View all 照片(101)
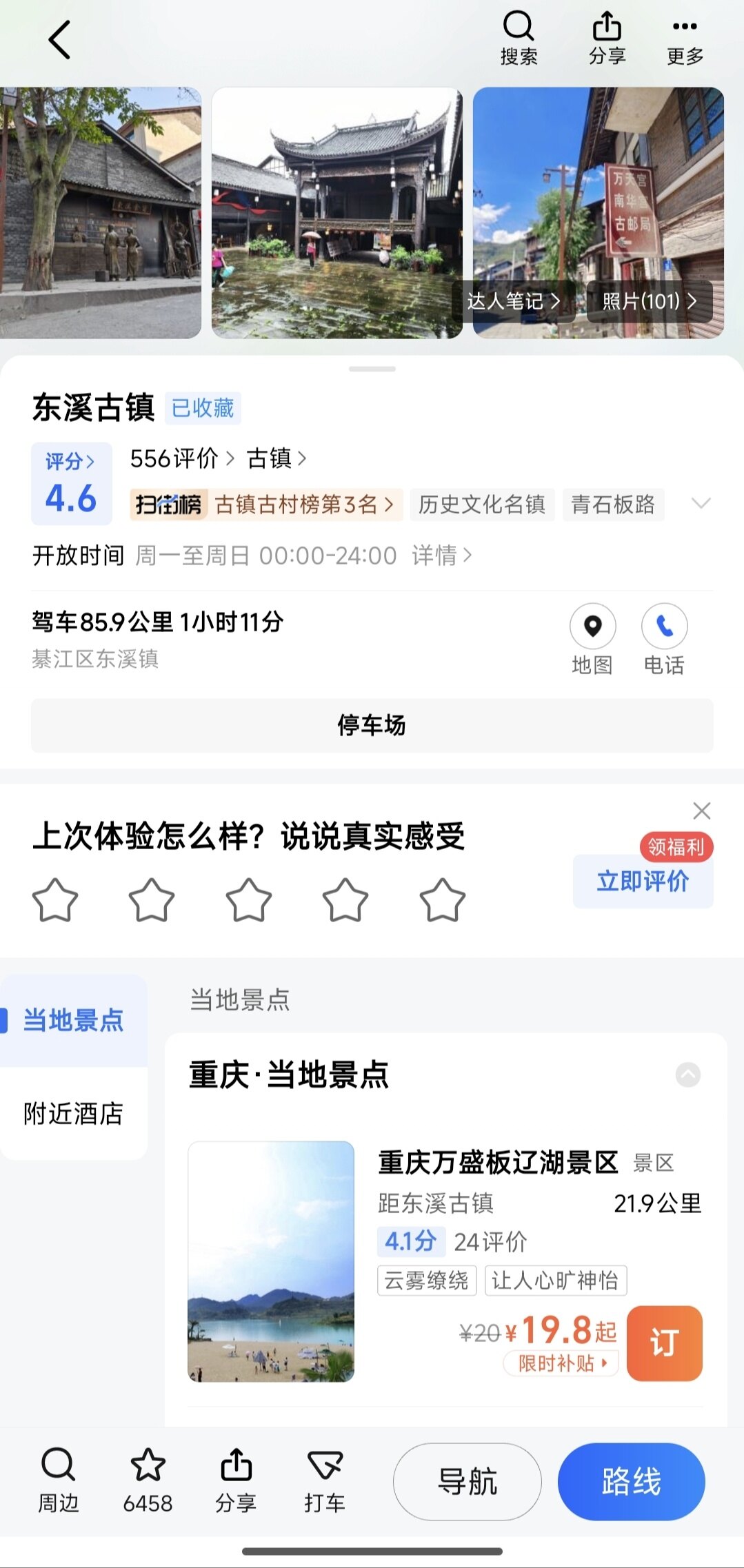The height and width of the screenshot is (1568, 744). (x=649, y=301)
